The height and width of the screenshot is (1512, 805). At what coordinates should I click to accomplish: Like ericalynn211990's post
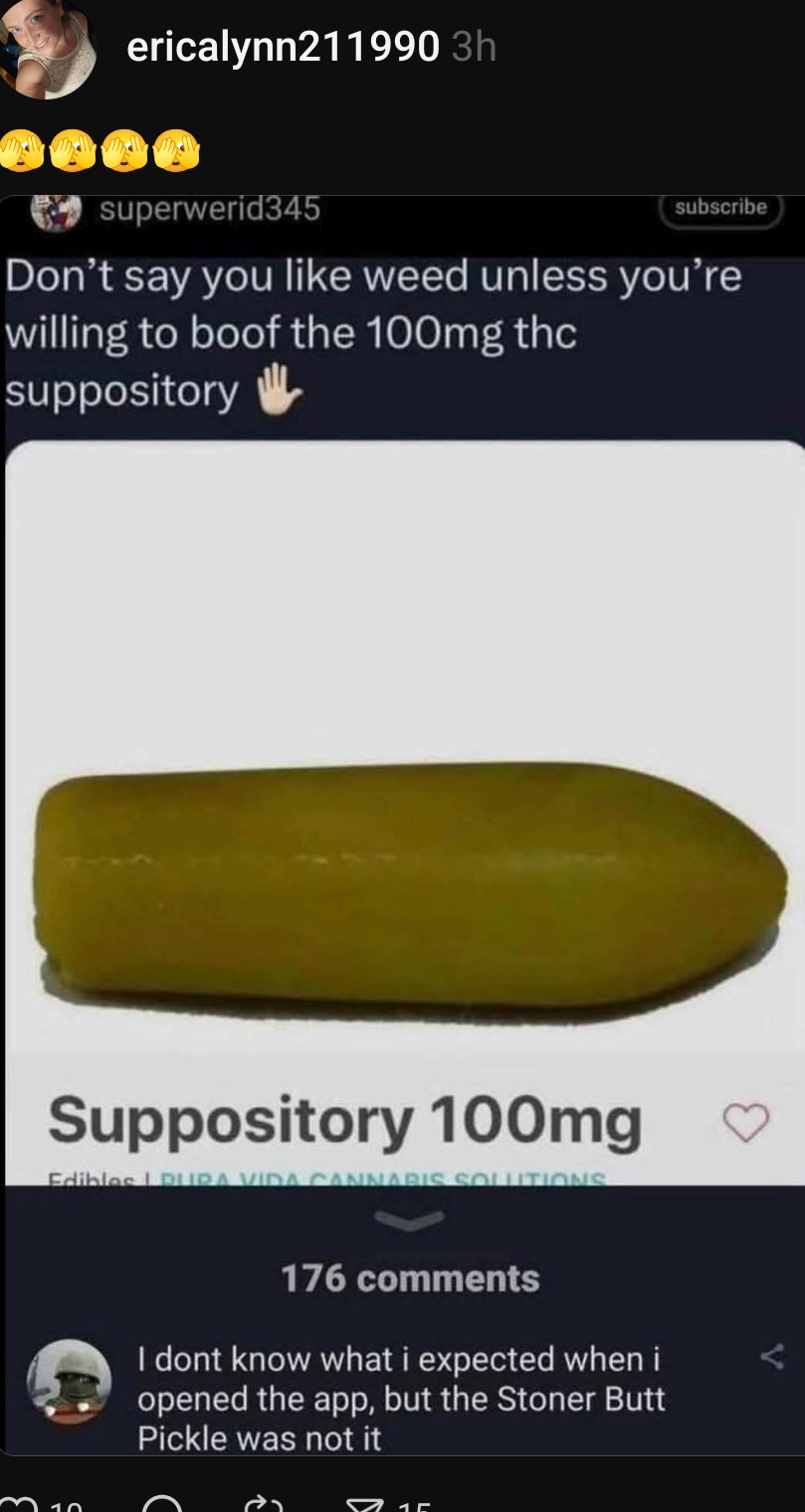click(x=18, y=1503)
